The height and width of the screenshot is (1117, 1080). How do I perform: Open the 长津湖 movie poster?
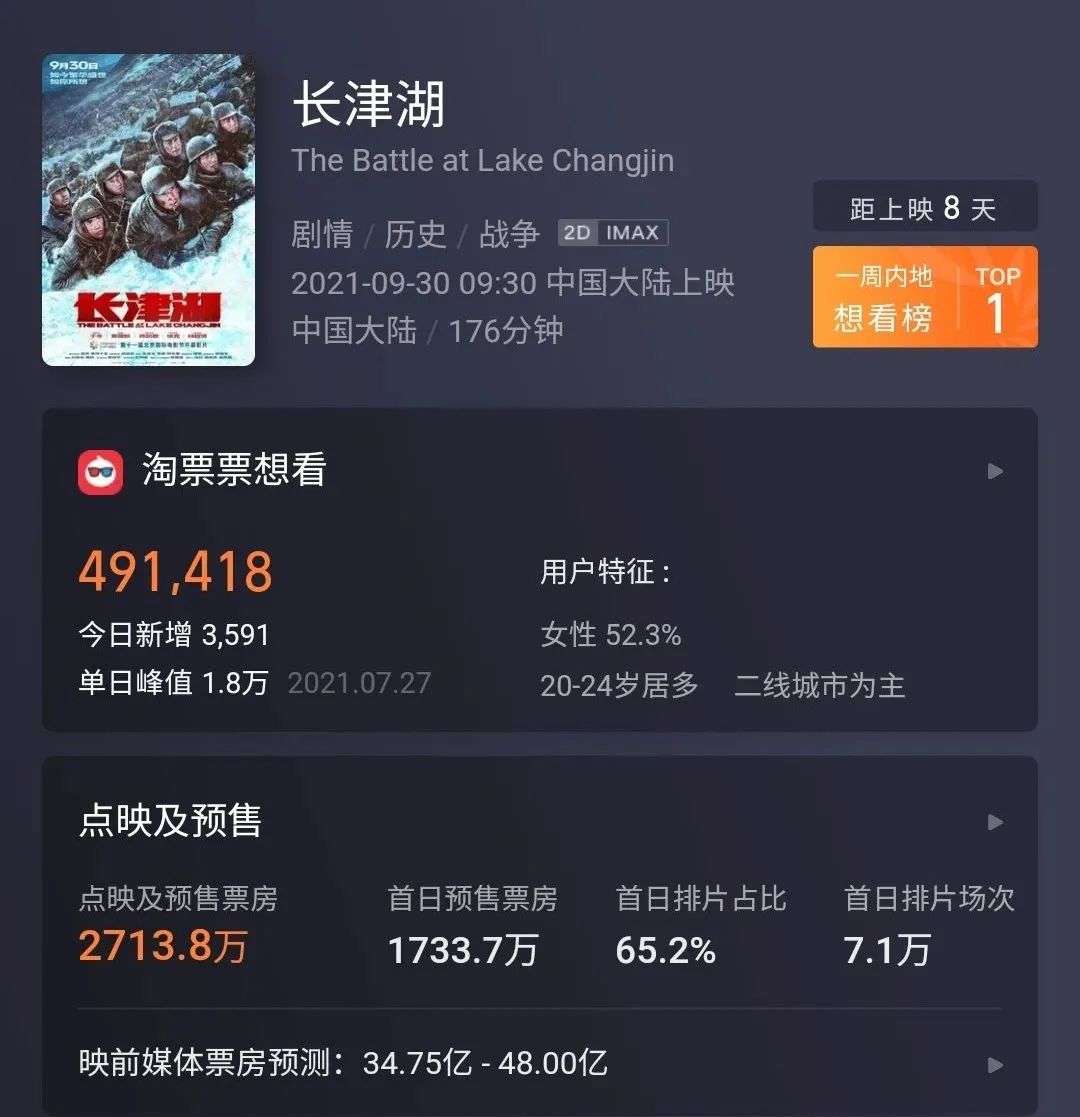tap(148, 210)
